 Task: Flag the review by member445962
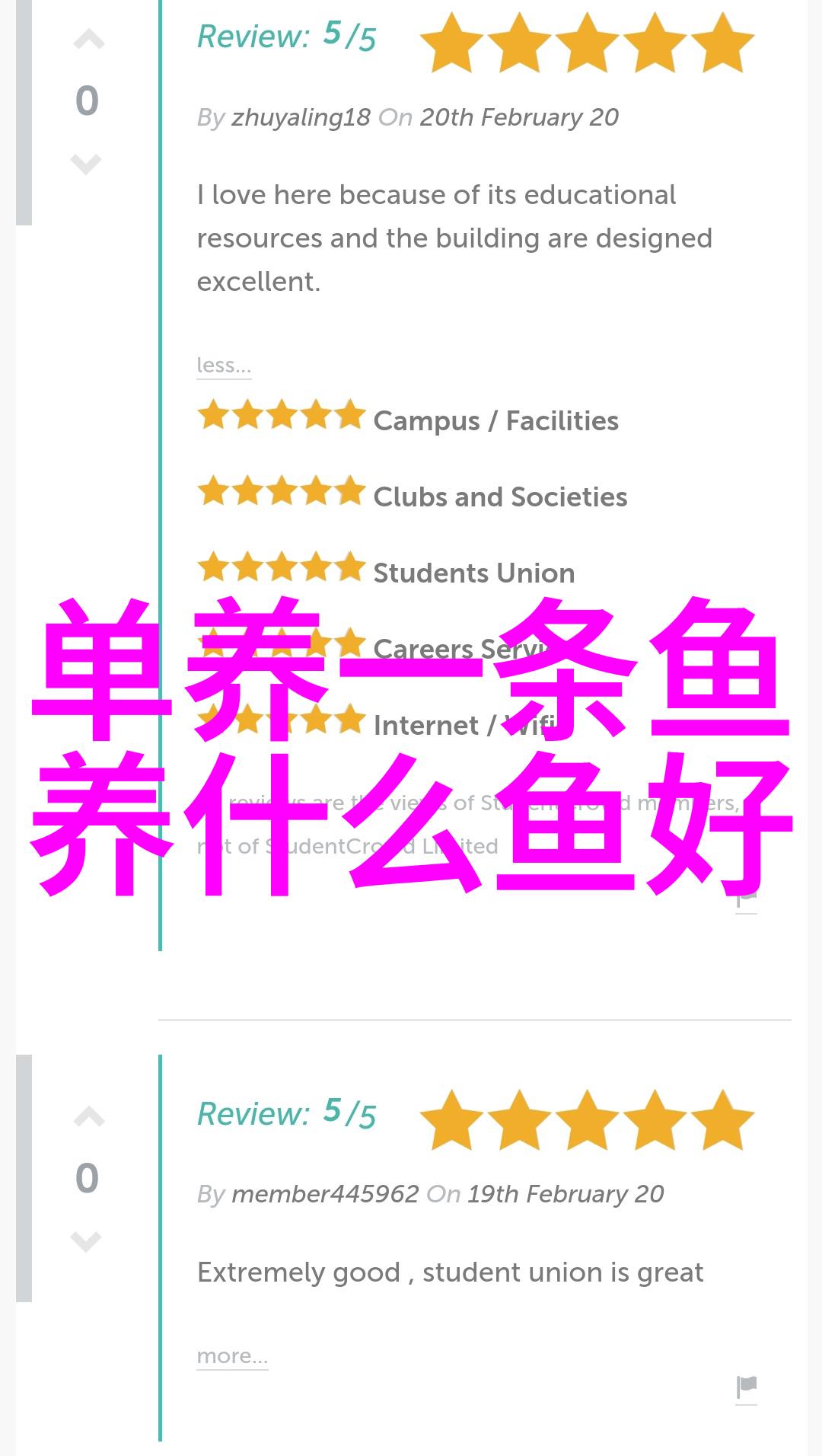747,1387
